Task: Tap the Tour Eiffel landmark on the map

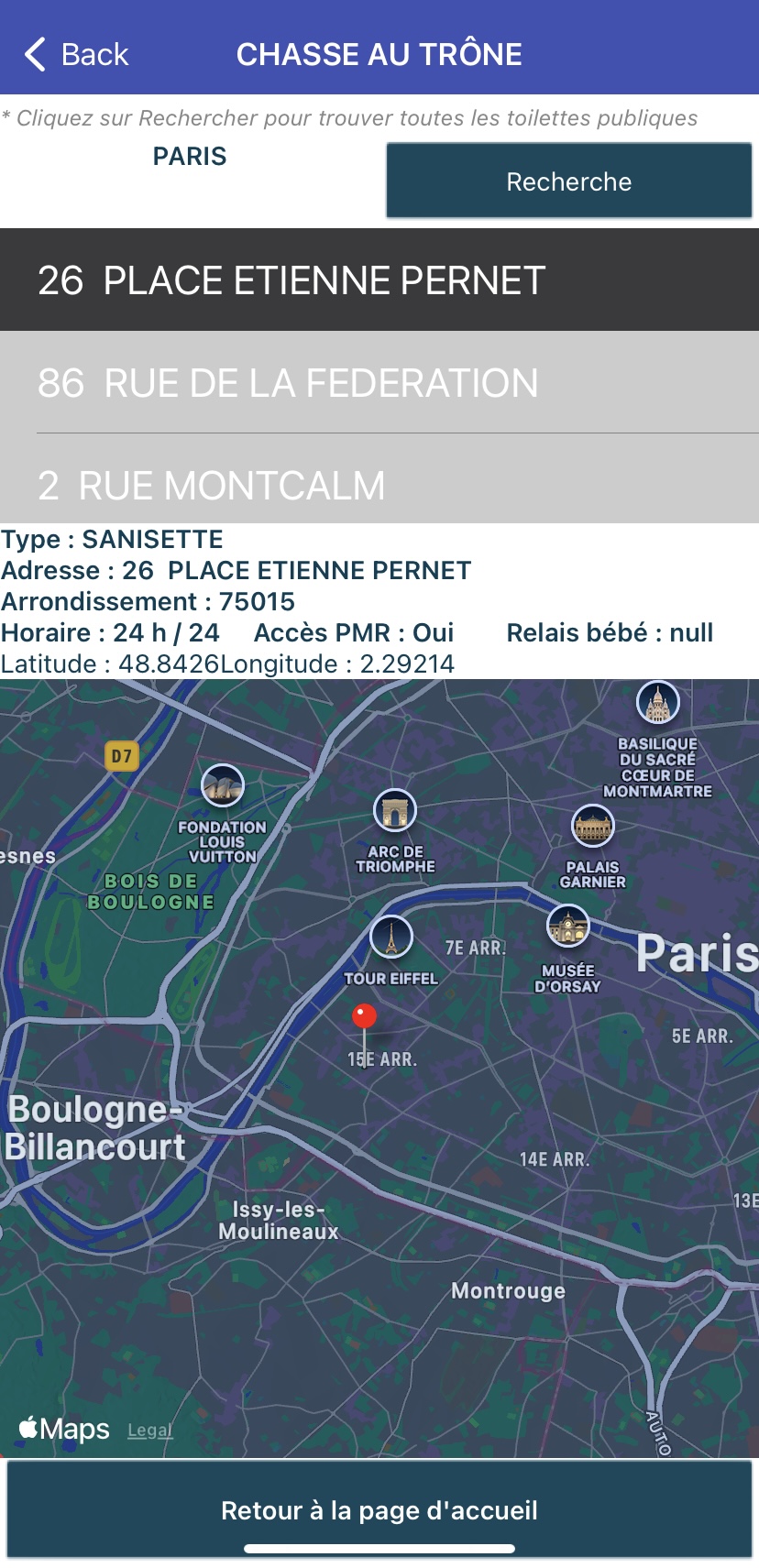Action: pyautogui.click(x=391, y=937)
